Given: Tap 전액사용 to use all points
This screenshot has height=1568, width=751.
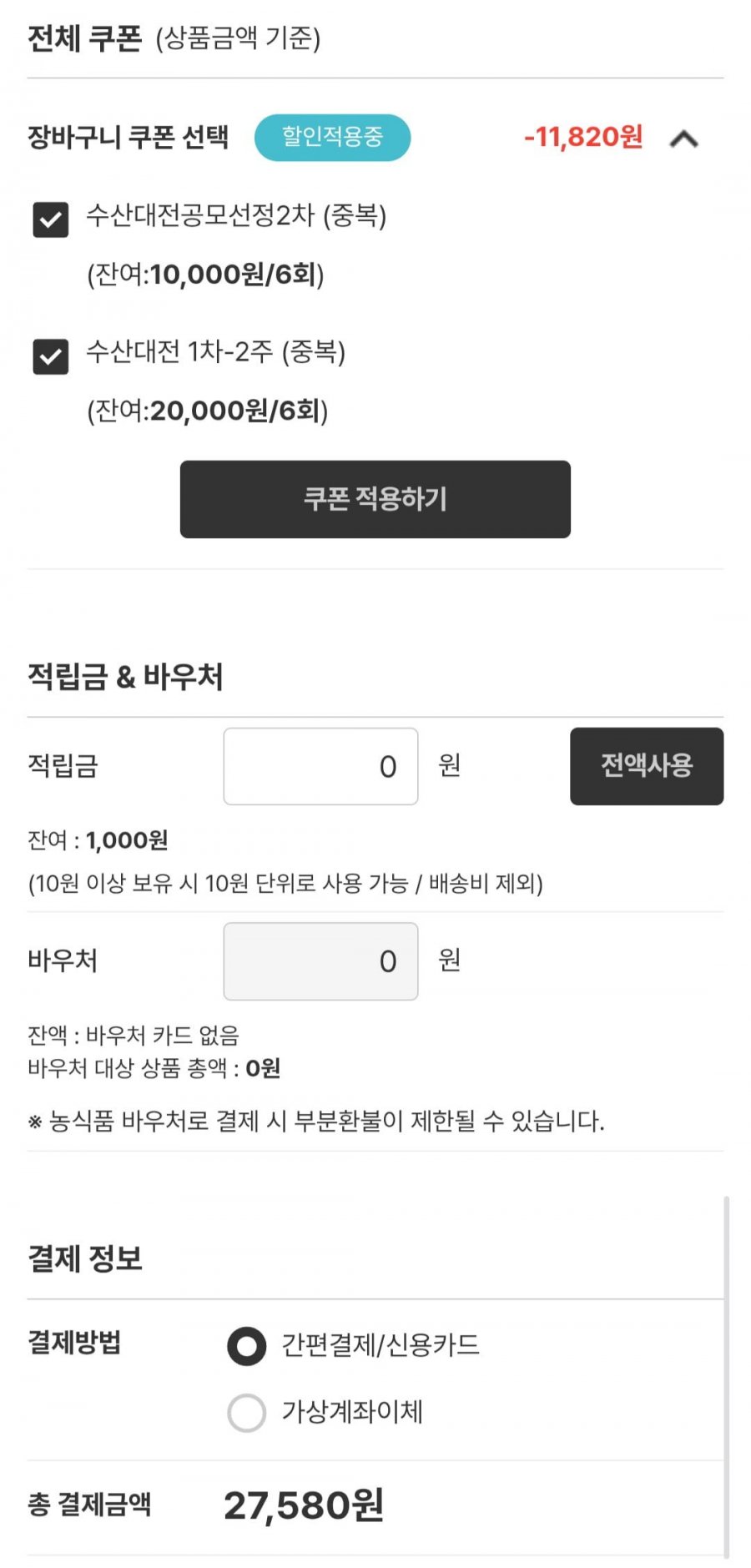Looking at the screenshot, I should tap(646, 766).
